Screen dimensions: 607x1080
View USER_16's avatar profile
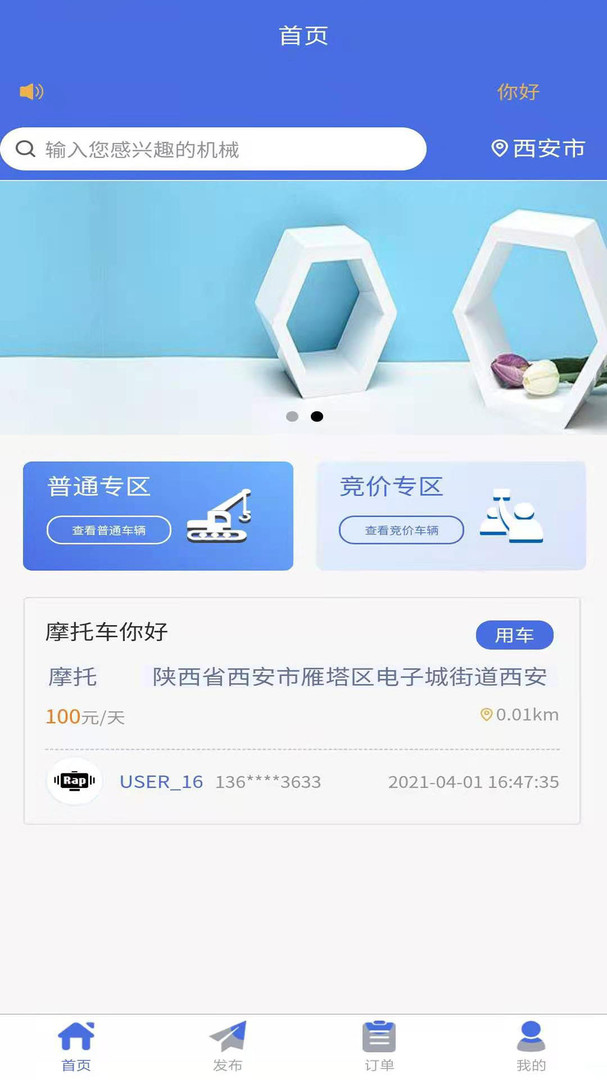(x=74, y=781)
